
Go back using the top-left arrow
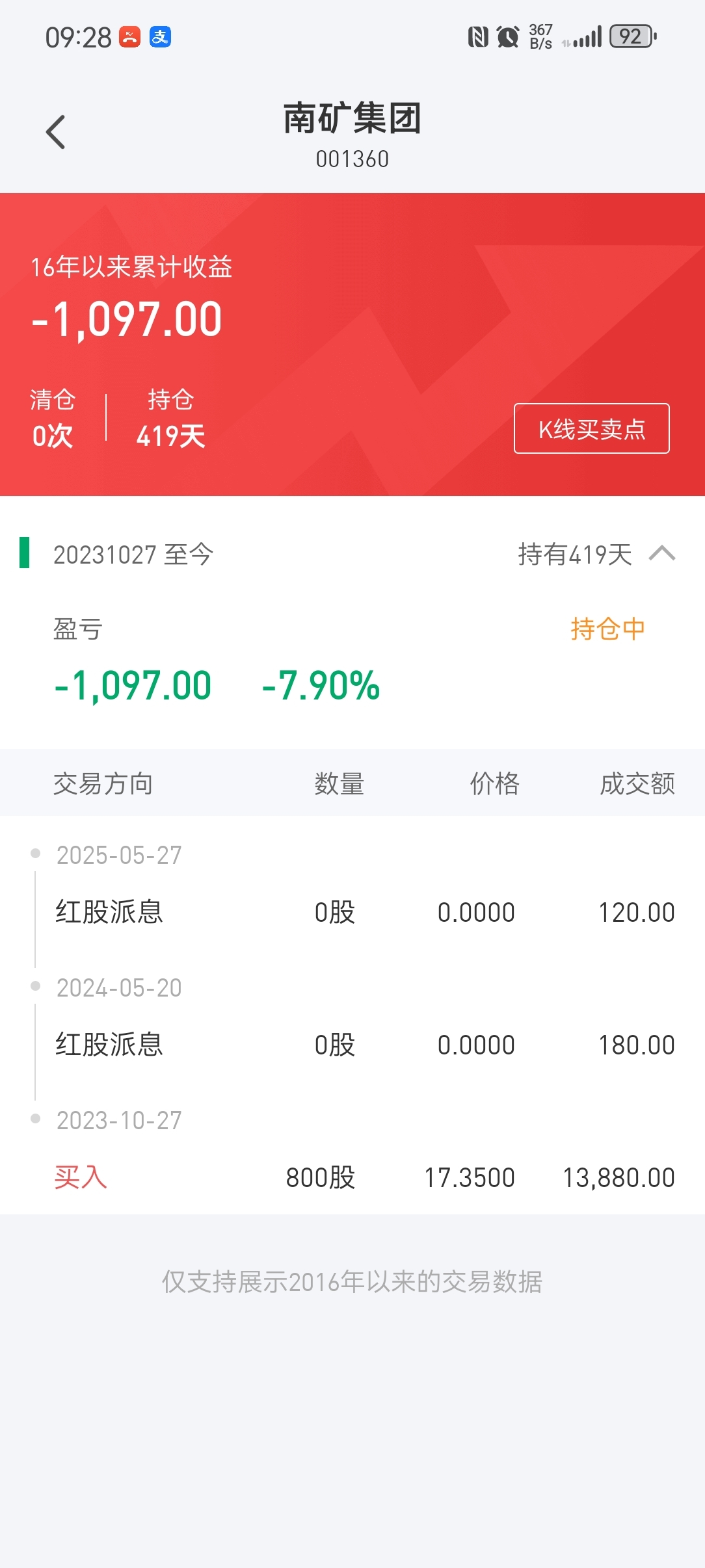coord(56,132)
